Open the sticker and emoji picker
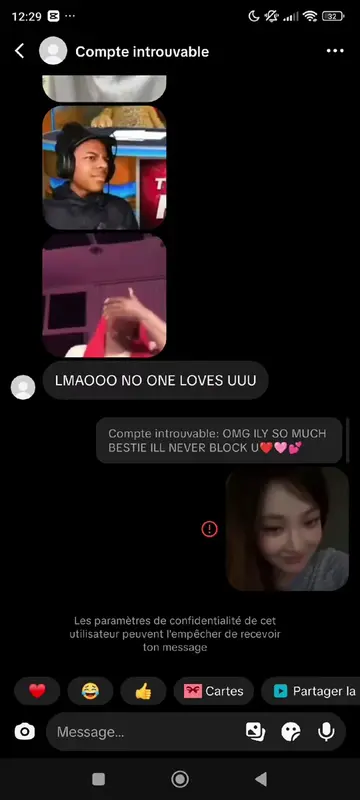360x800 pixels. click(291, 732)
